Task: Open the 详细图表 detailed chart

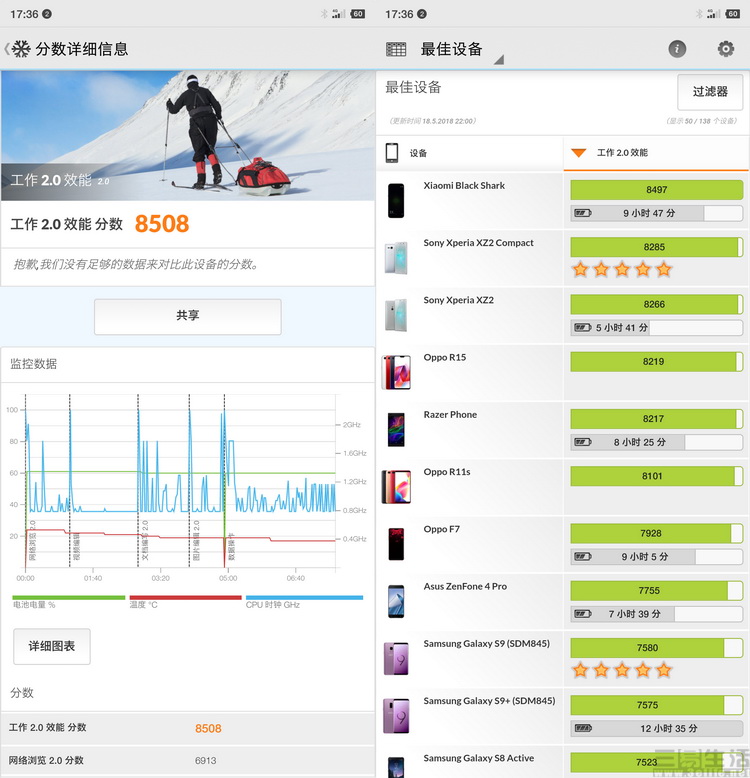Action: point(52,647)
